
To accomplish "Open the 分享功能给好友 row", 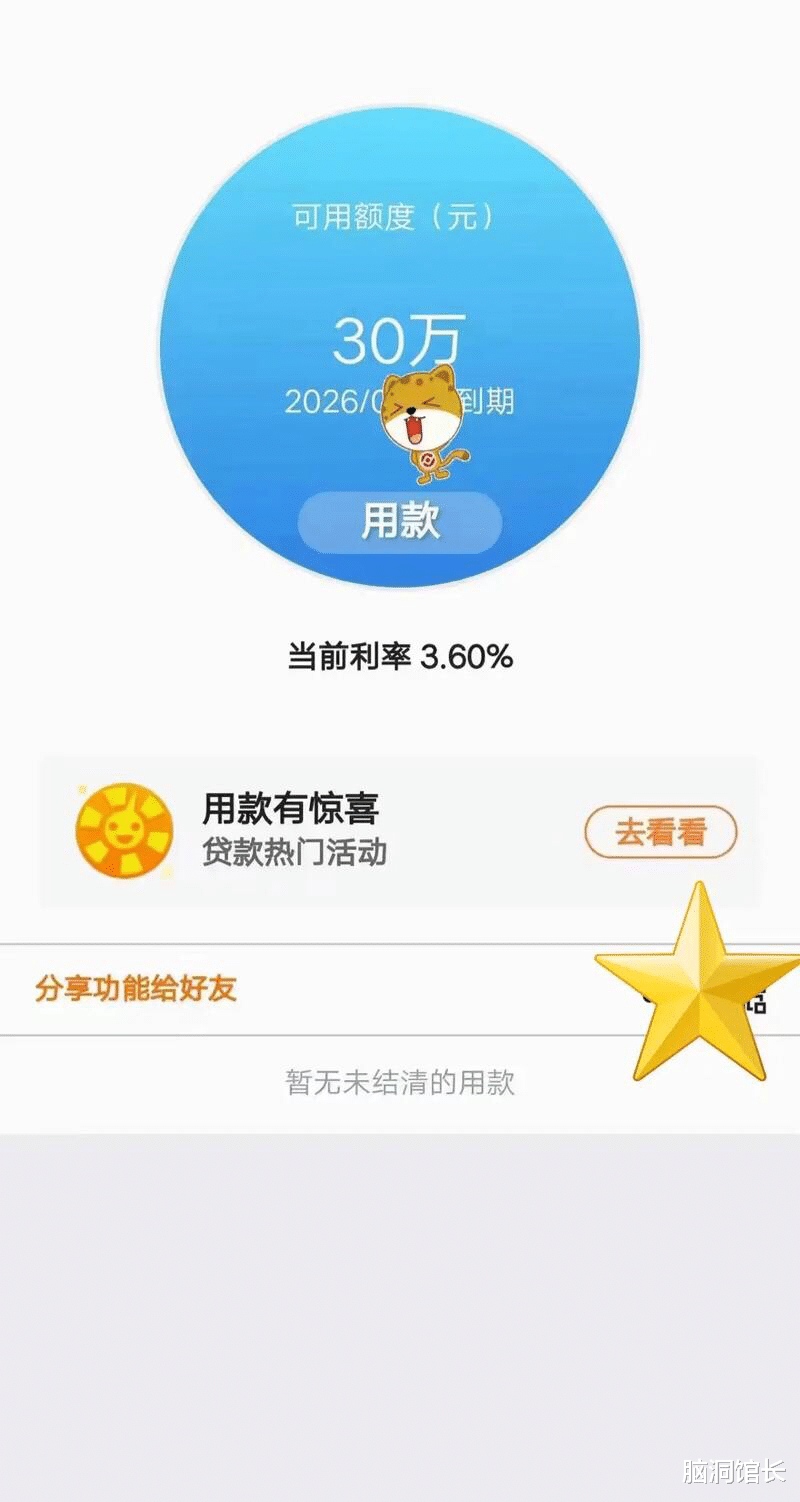I will point(400,989).
